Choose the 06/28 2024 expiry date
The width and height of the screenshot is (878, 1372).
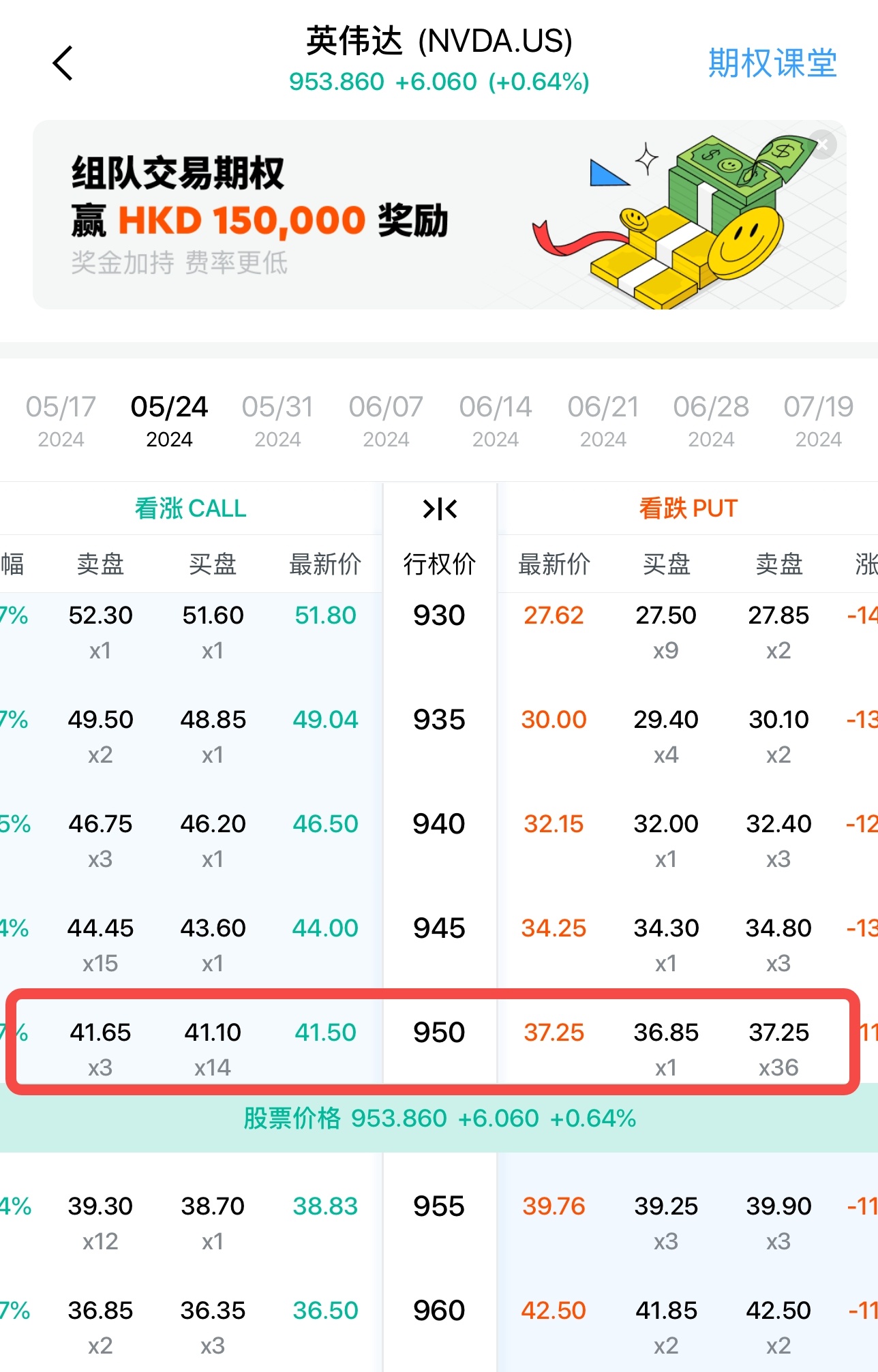(x=711, y=420)
